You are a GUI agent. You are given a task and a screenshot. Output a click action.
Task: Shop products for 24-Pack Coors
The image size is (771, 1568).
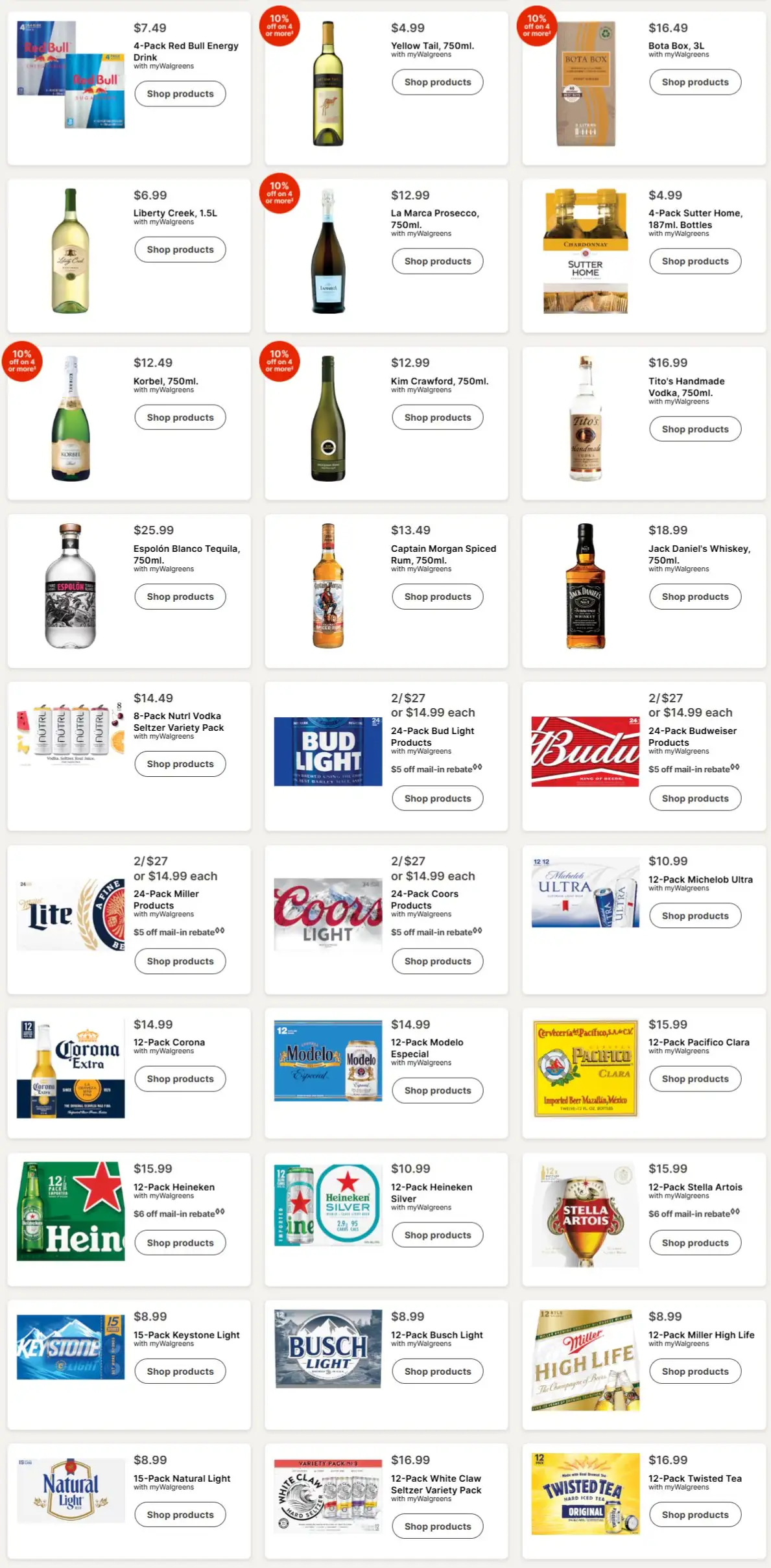click(437, 961)
